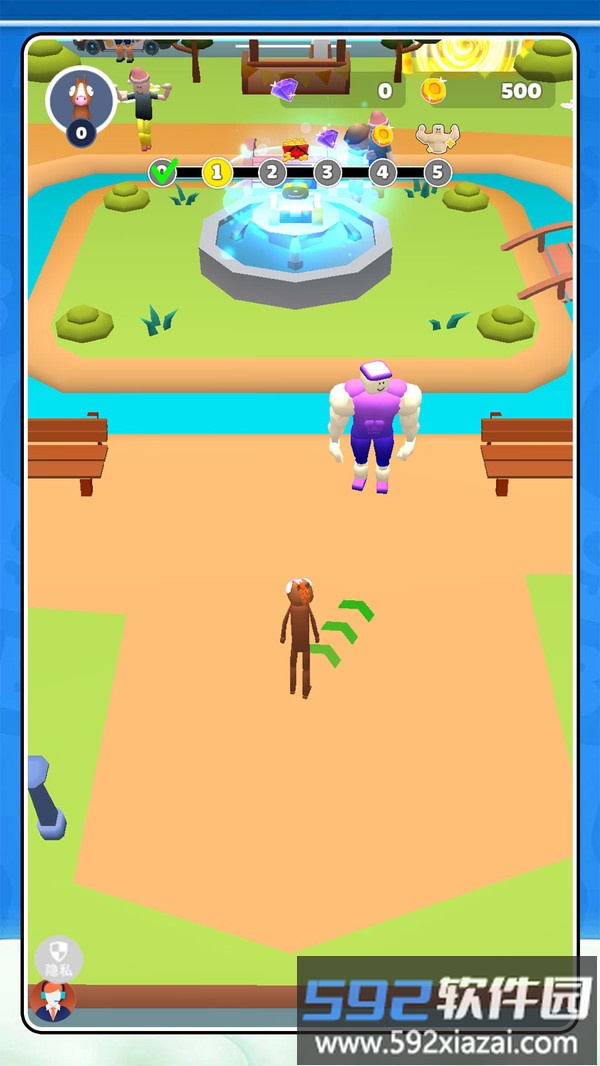Screen dimensions: 600x1066
Task: Open the 隐私 privacy button
Action: [56, 957]
